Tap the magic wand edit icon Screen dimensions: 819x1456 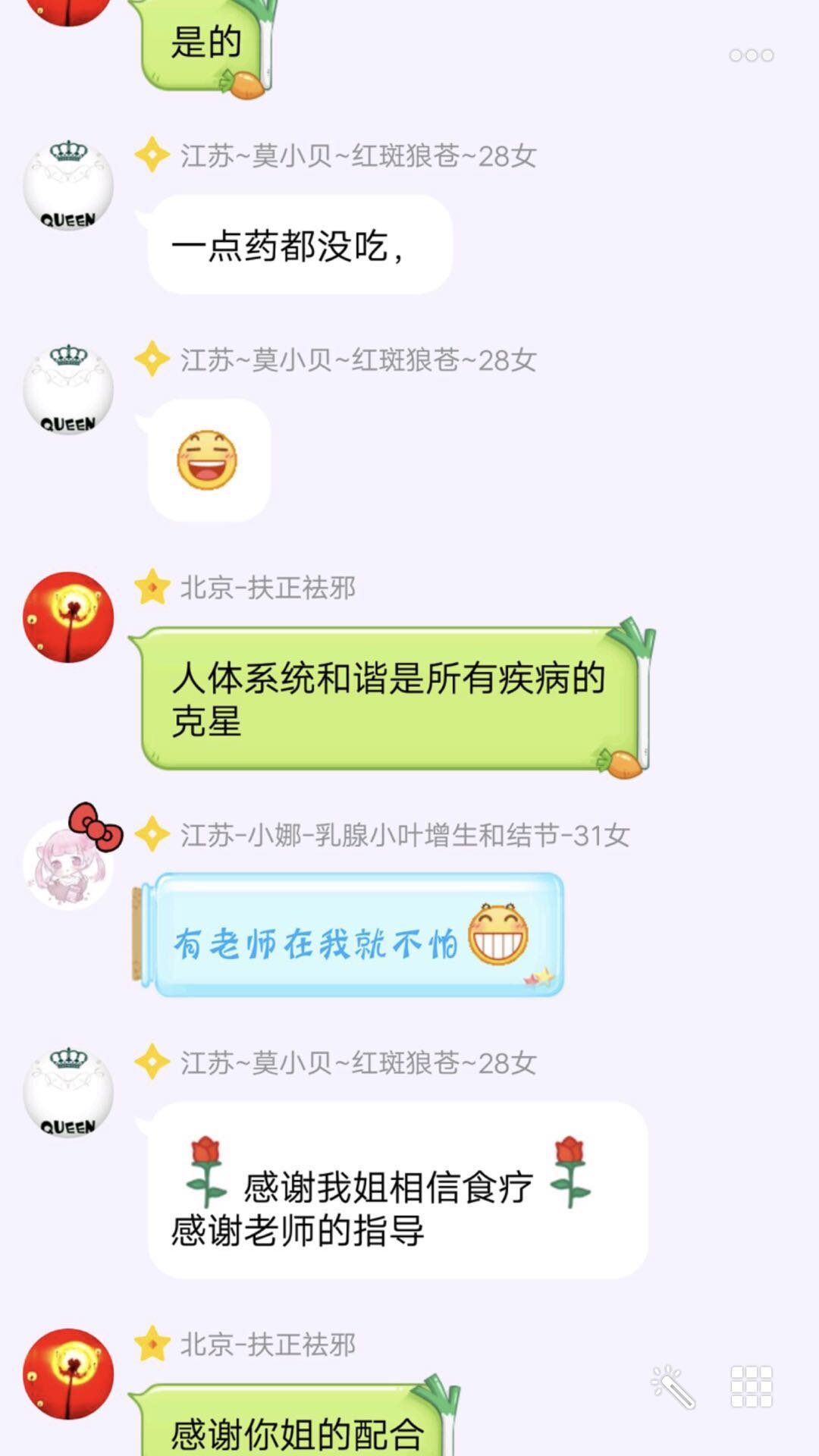pos(673,1387)
